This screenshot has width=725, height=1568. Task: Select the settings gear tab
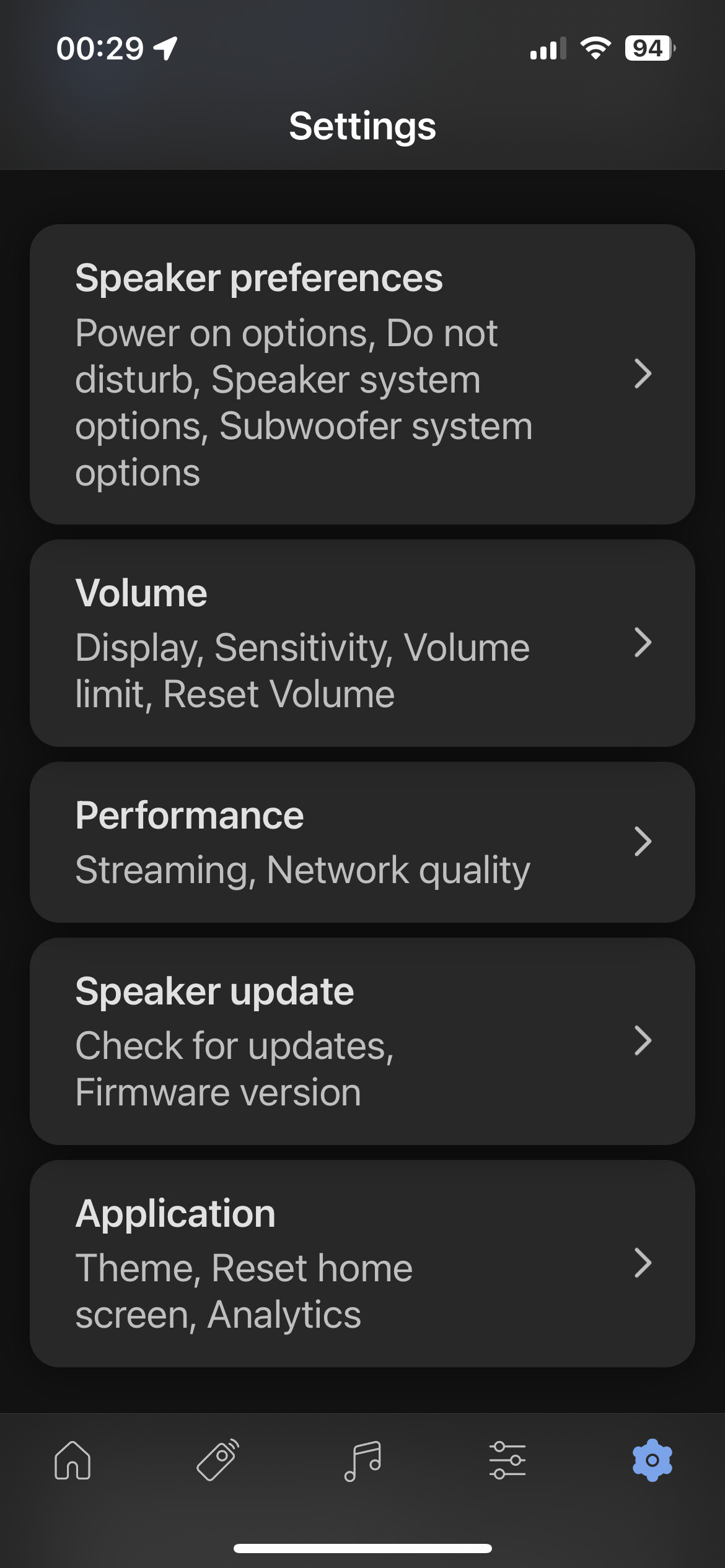pyautogui.click(x=652, y=1460)
